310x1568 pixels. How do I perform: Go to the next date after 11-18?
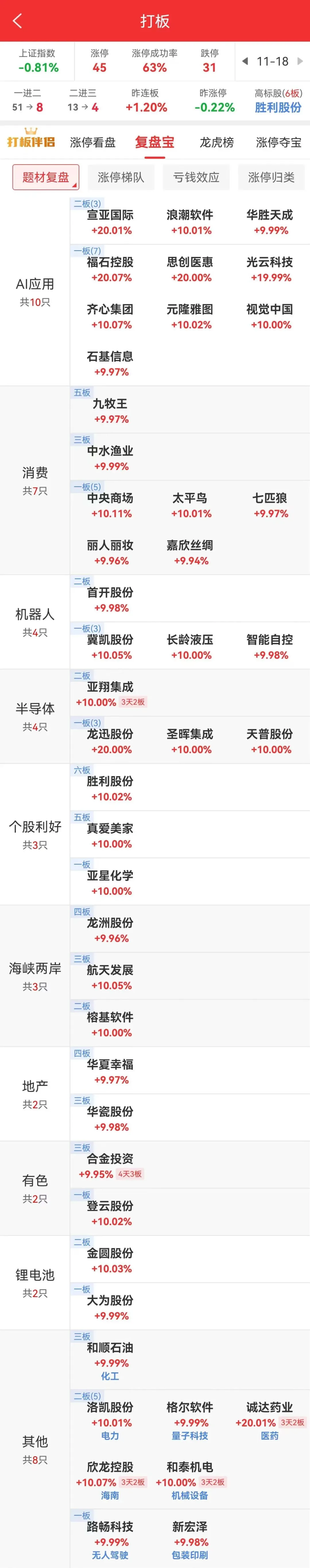tap(300, 61)
